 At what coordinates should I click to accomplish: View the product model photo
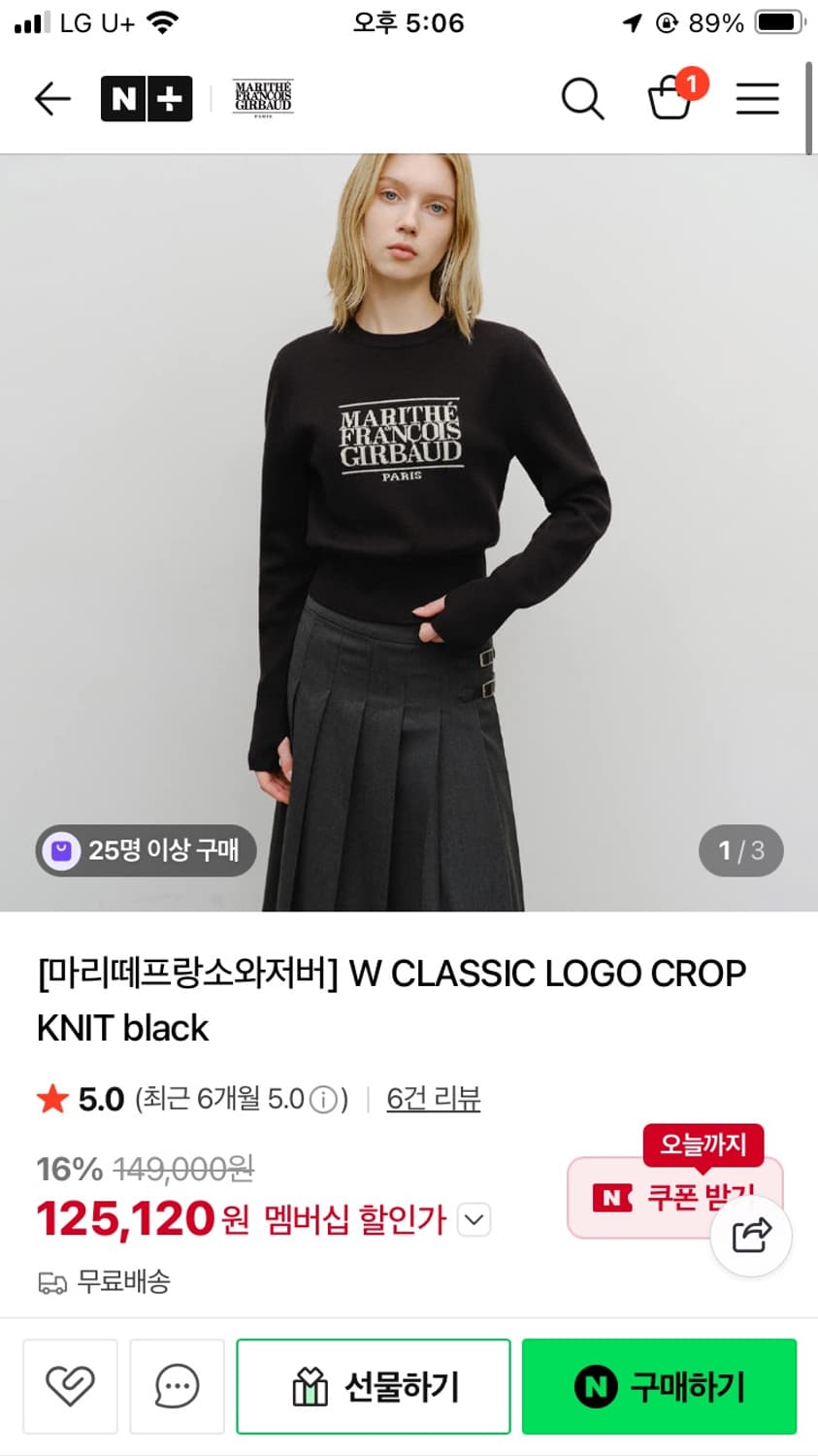pos(408,485)
